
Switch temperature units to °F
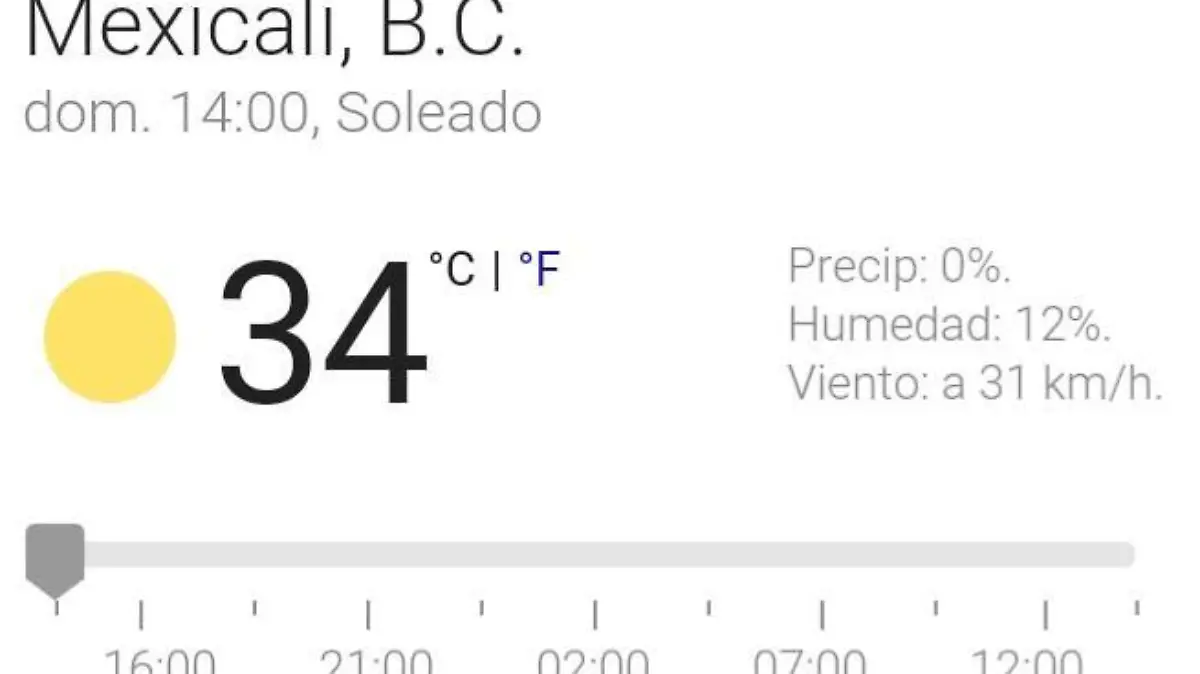tap(539, 270)
